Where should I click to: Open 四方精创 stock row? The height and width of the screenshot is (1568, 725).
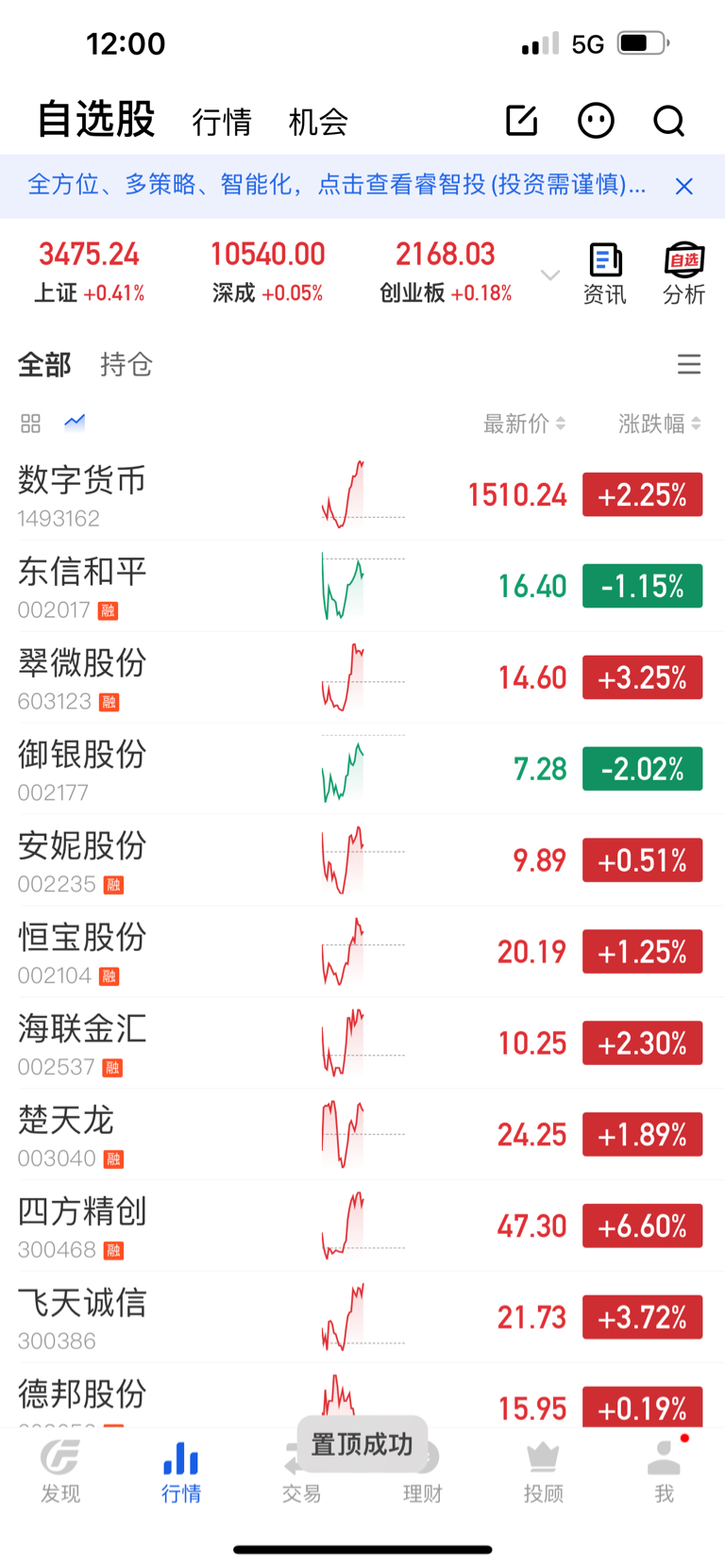point(362,1226)
